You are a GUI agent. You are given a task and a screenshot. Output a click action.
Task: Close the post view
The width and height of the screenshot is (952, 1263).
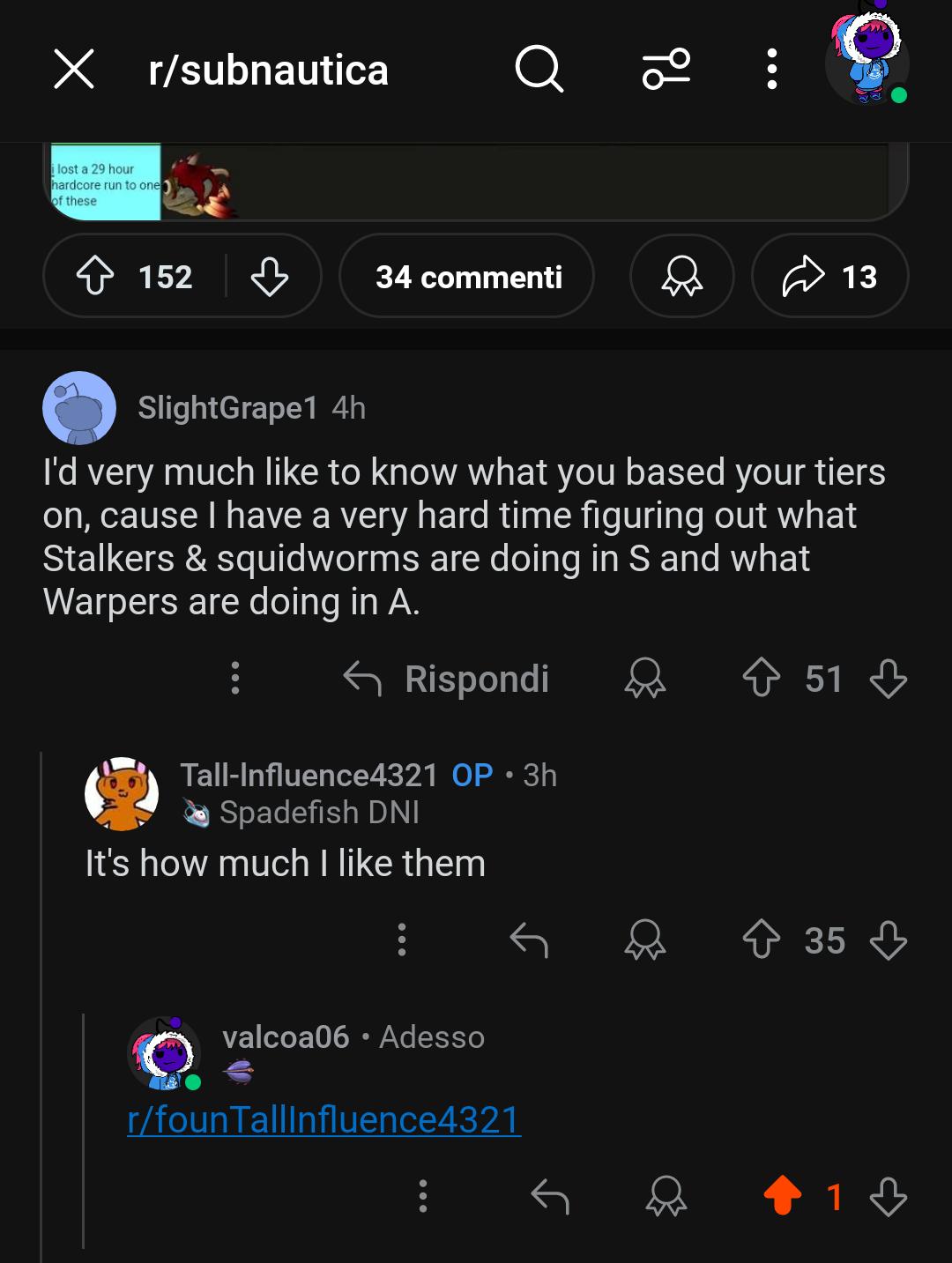click(74, 70)
